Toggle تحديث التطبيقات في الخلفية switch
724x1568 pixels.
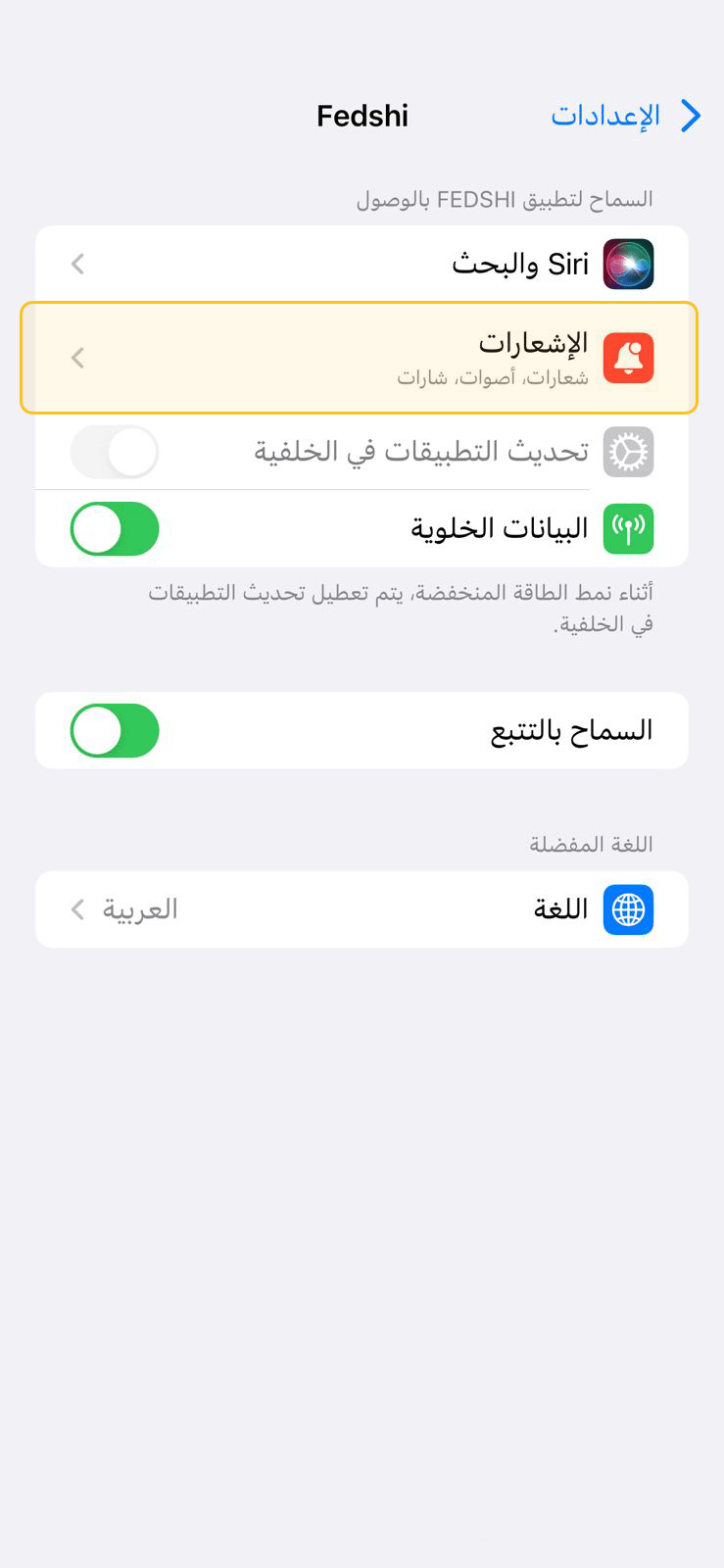click(115, 453)
